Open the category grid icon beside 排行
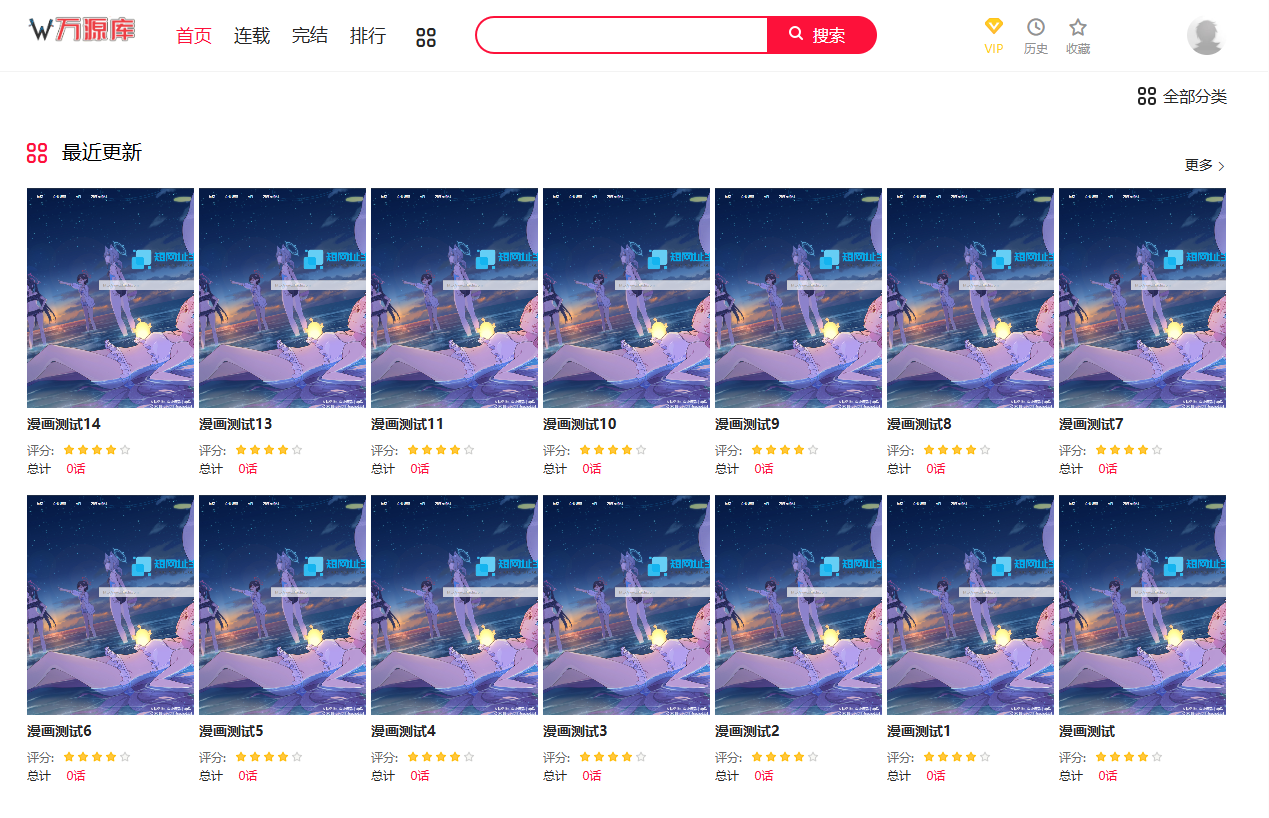 [x=426, y=37]
